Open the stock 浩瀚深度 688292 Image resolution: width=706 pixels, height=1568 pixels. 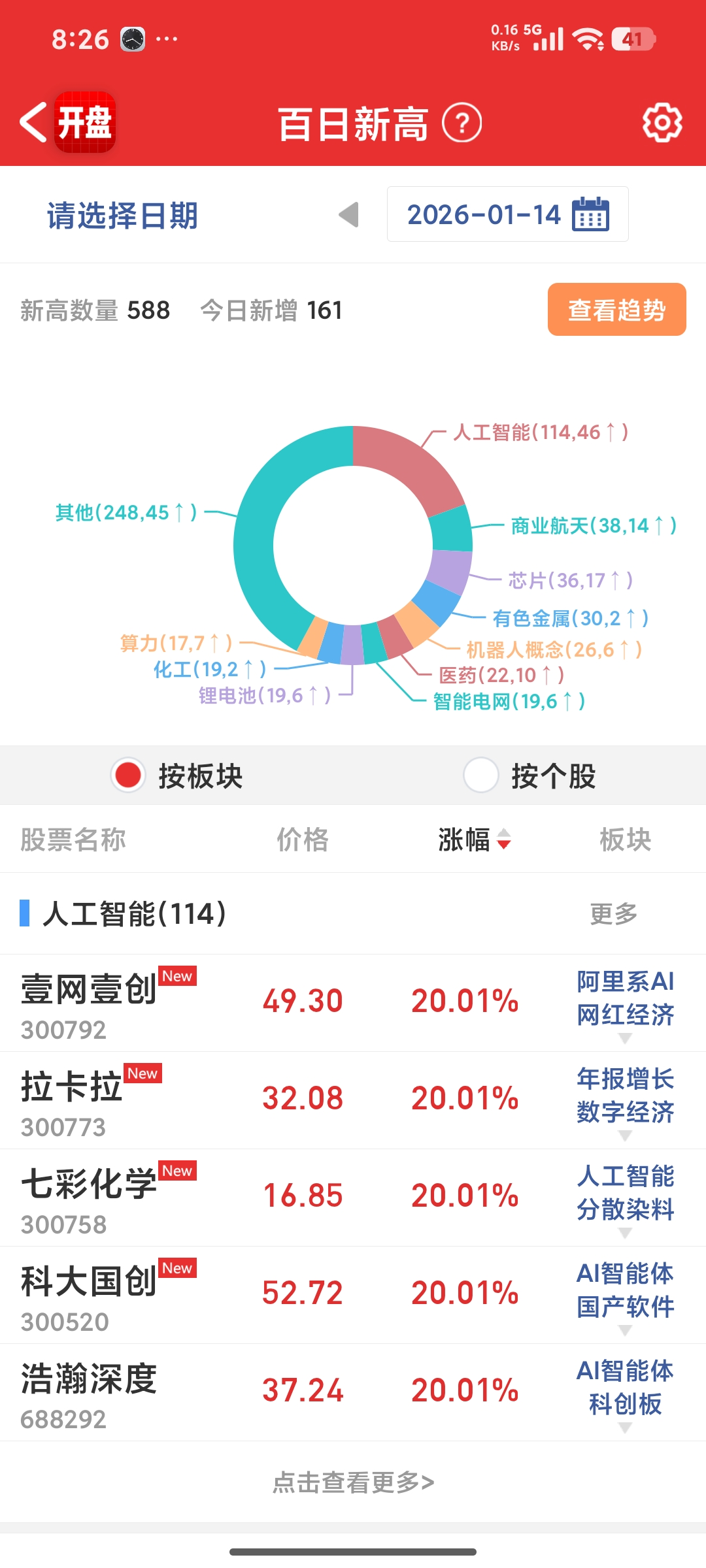click(x=89, y=1394)
